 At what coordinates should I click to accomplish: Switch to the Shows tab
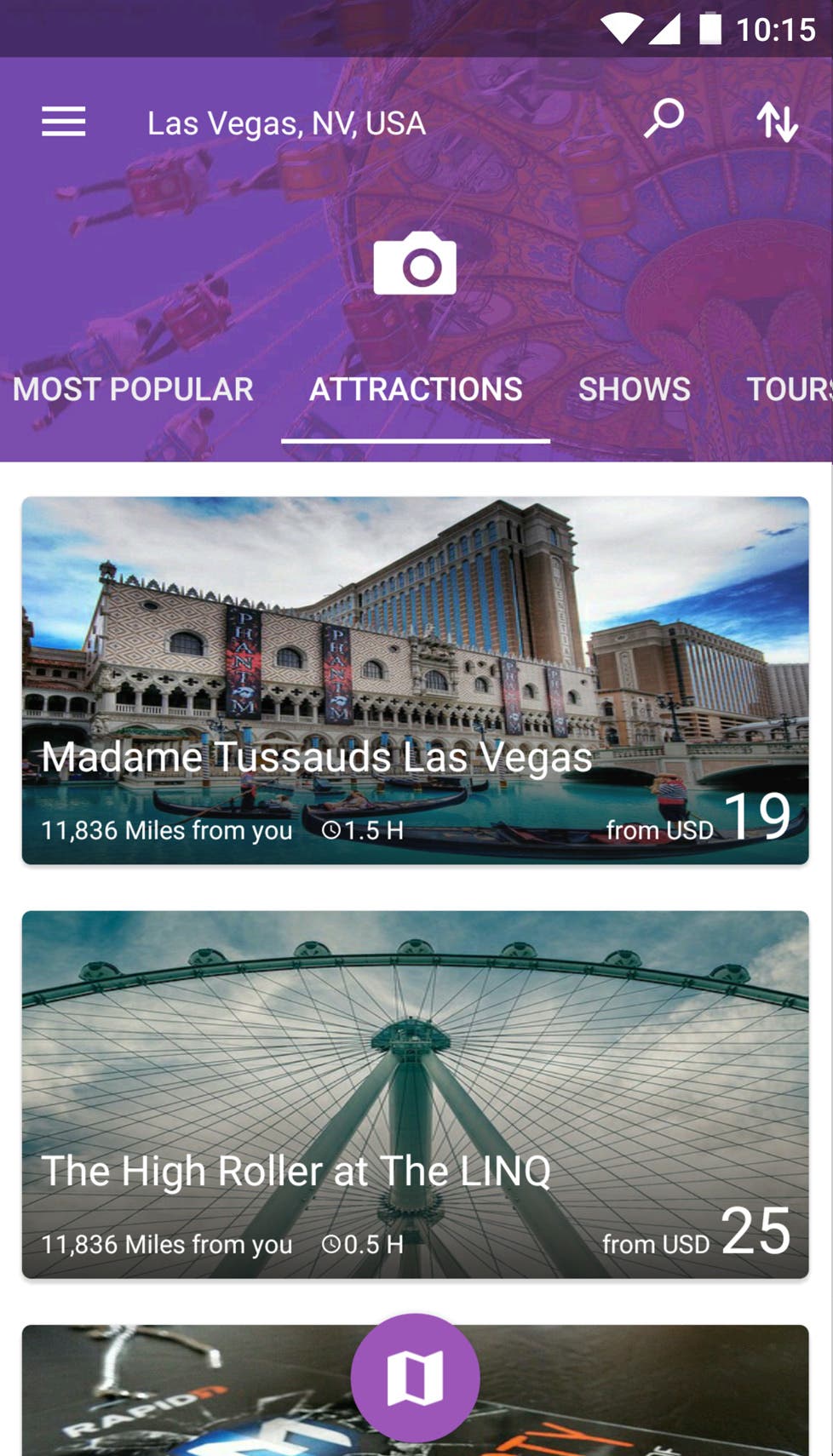635,390
